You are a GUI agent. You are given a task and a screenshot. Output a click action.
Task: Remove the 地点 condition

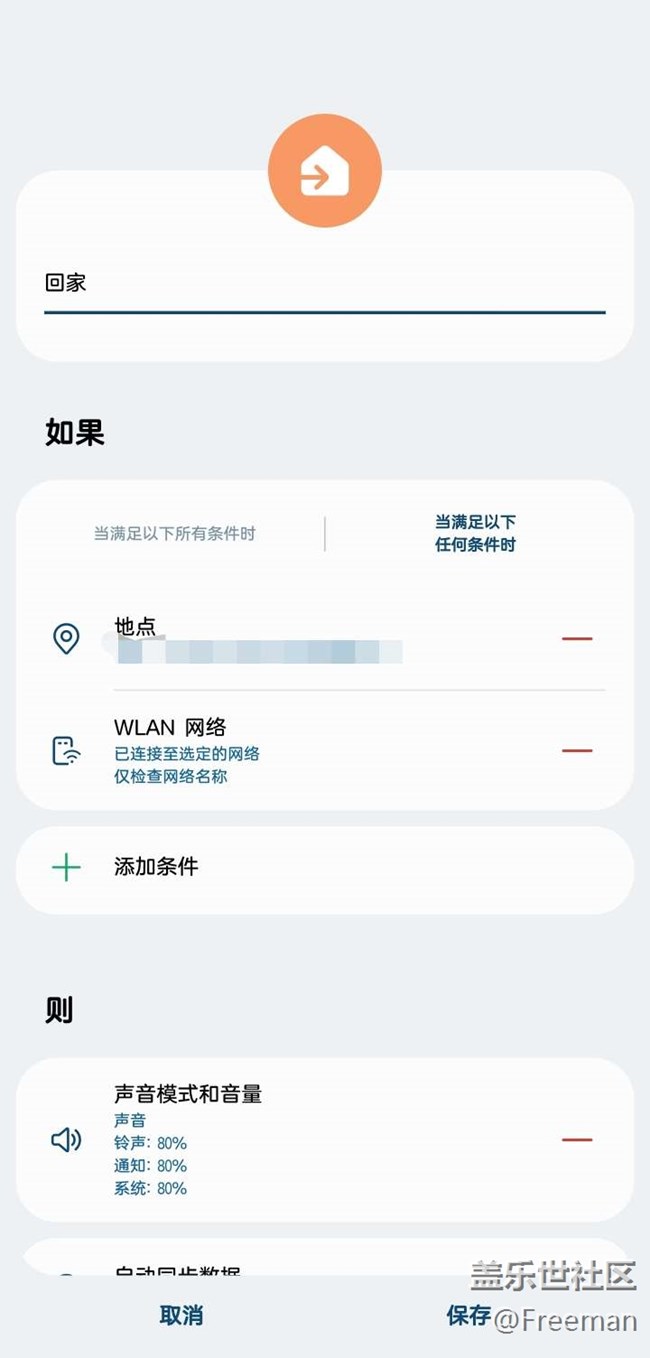[577, 638]
